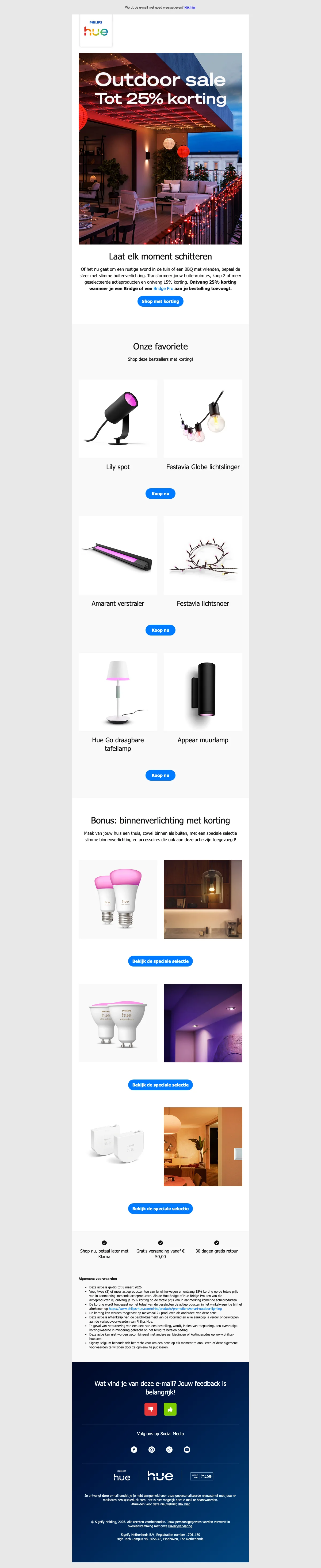This screenshot has width=321, height=1568.
Task: Open the Hue Go draagbare tafellamp tile
Action: [x=118, y=691]
